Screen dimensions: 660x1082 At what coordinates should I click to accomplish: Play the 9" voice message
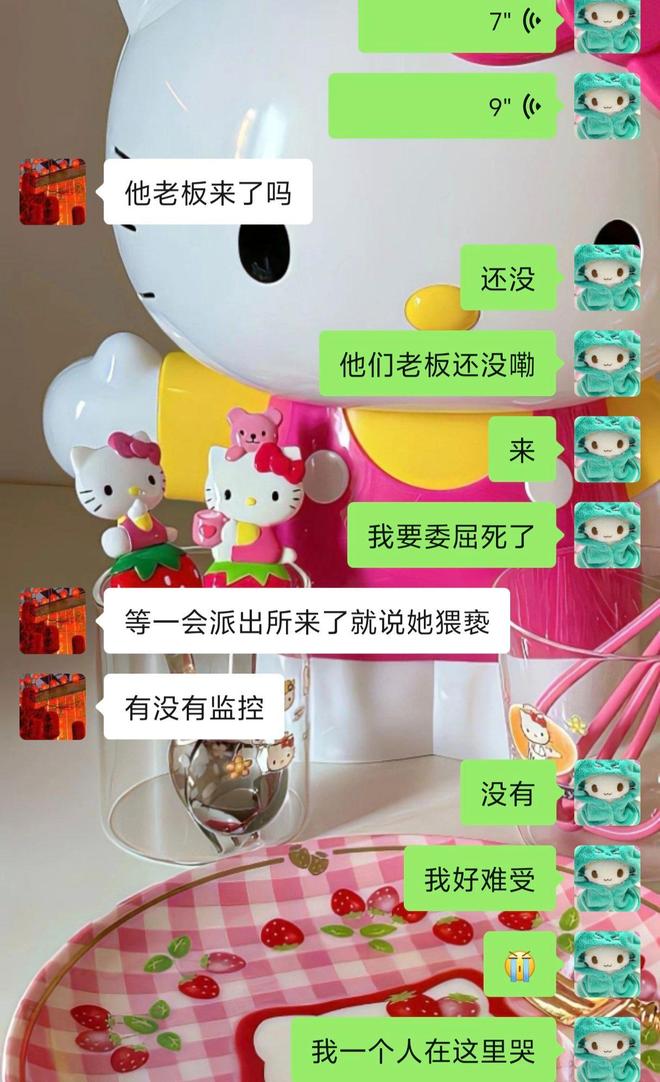tap(443, 105)
